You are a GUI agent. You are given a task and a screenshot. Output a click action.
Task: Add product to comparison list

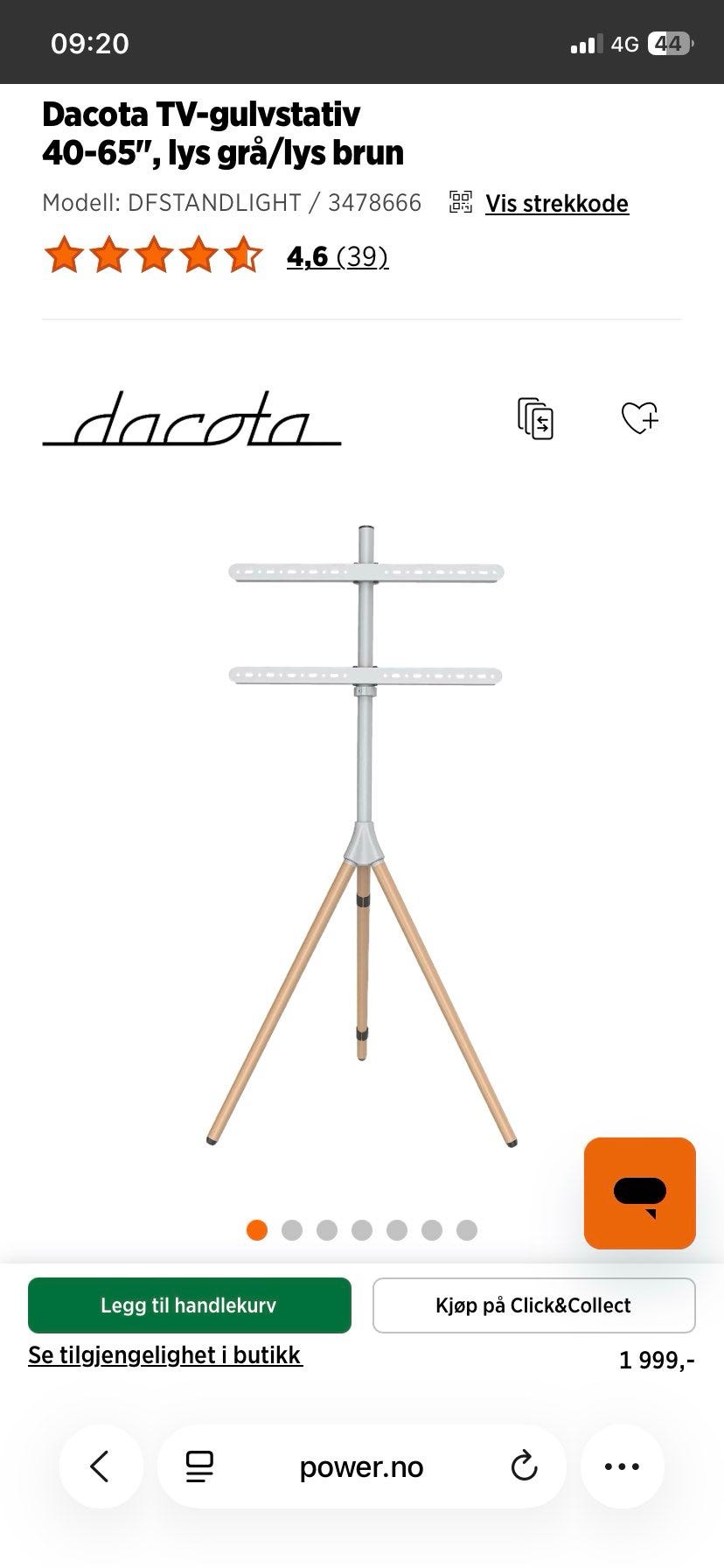click(535, 417)
